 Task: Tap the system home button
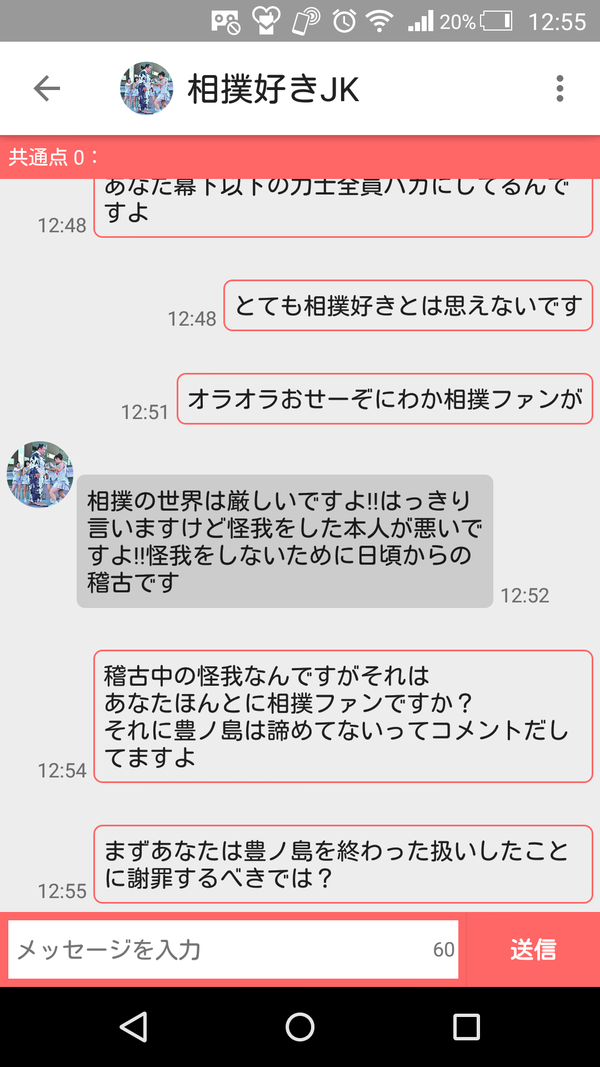(x=299, y=1027)
